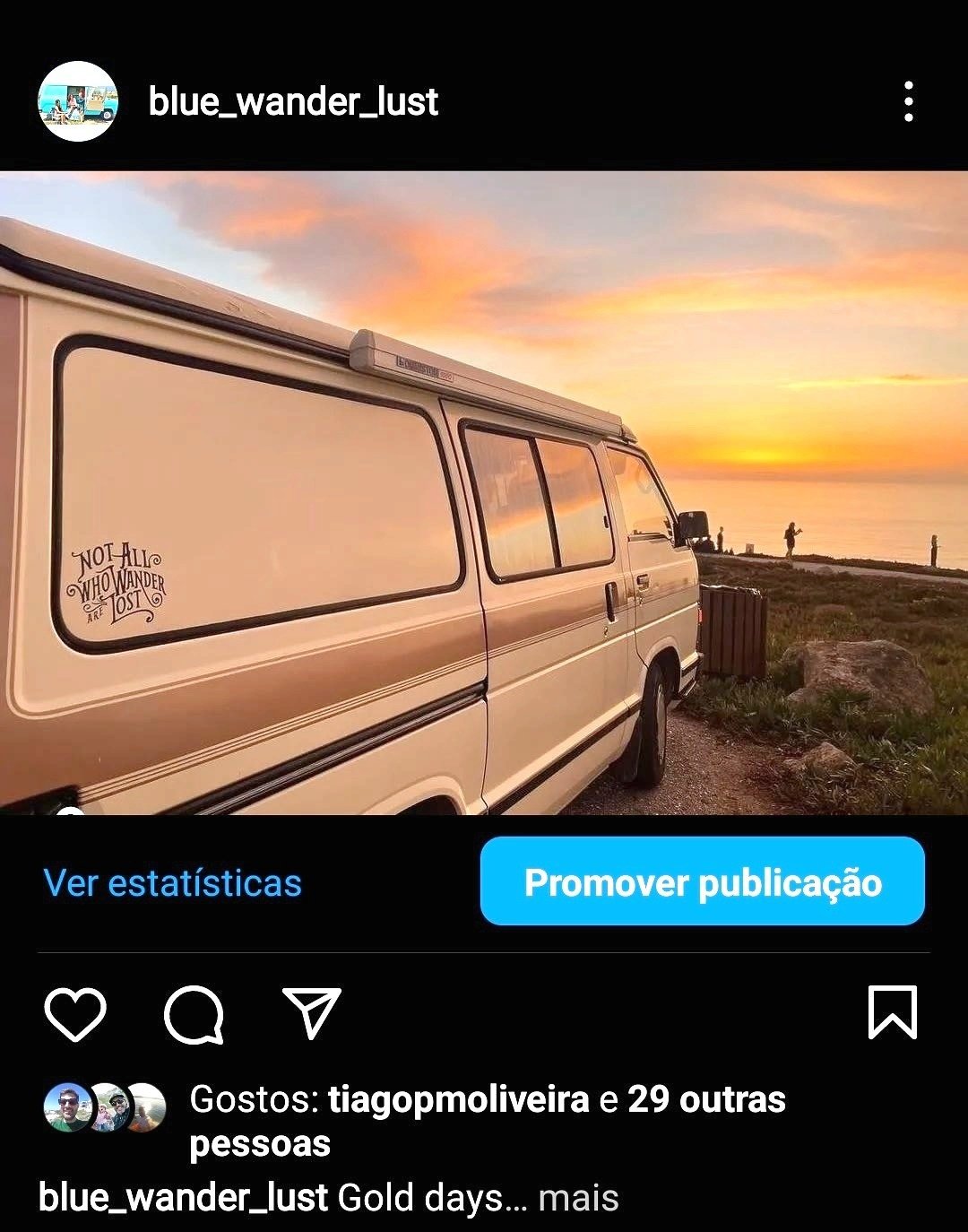Open the van sunset photo
968x1232 pixels.
(484, 493)
